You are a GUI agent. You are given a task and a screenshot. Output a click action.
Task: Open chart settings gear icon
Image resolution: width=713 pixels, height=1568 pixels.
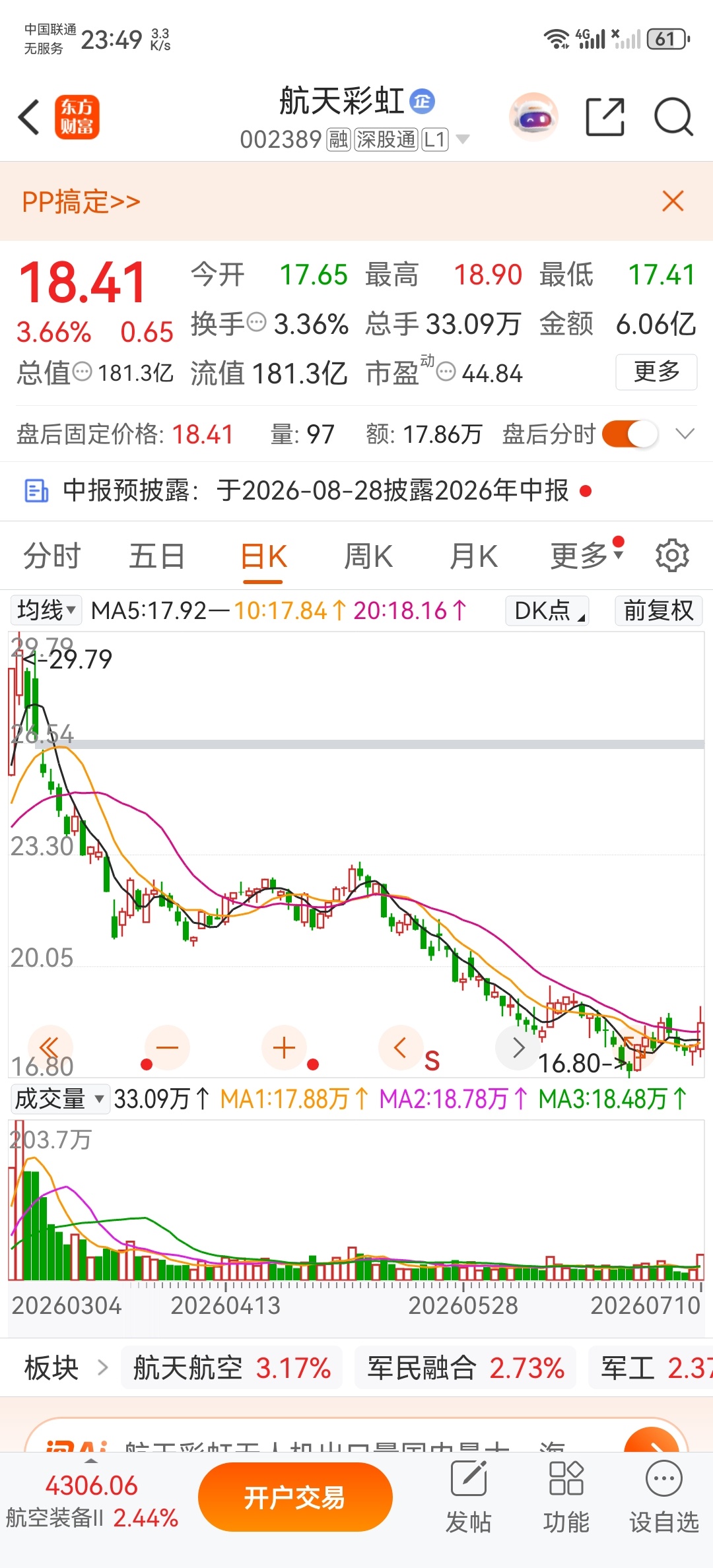[x=672, y=556]
